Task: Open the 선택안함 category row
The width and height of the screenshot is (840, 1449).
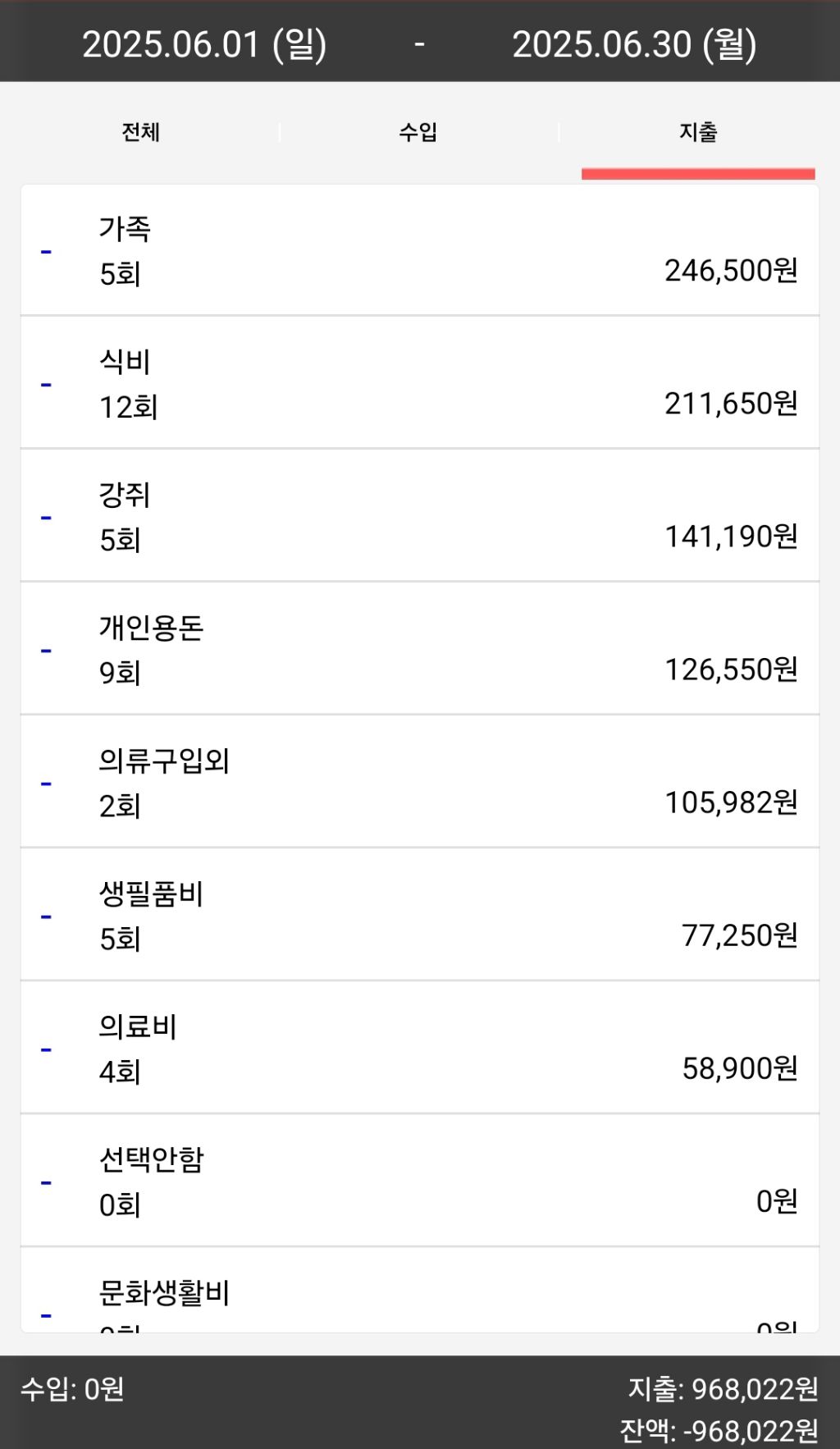Action: [420, 1180]
